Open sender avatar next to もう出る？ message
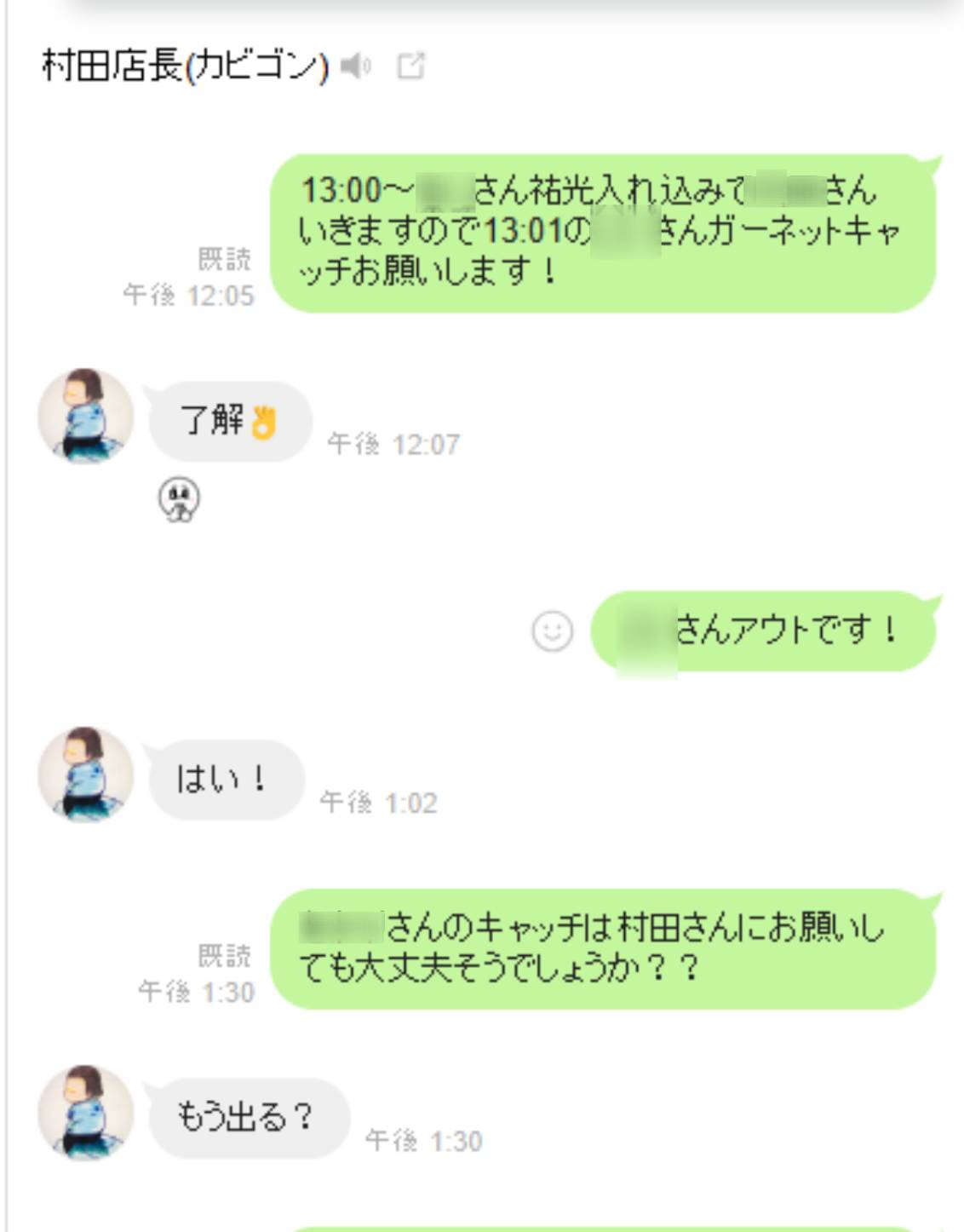Image resolution: width=964 pixels, height=1232 pixels. [85, 1112]
